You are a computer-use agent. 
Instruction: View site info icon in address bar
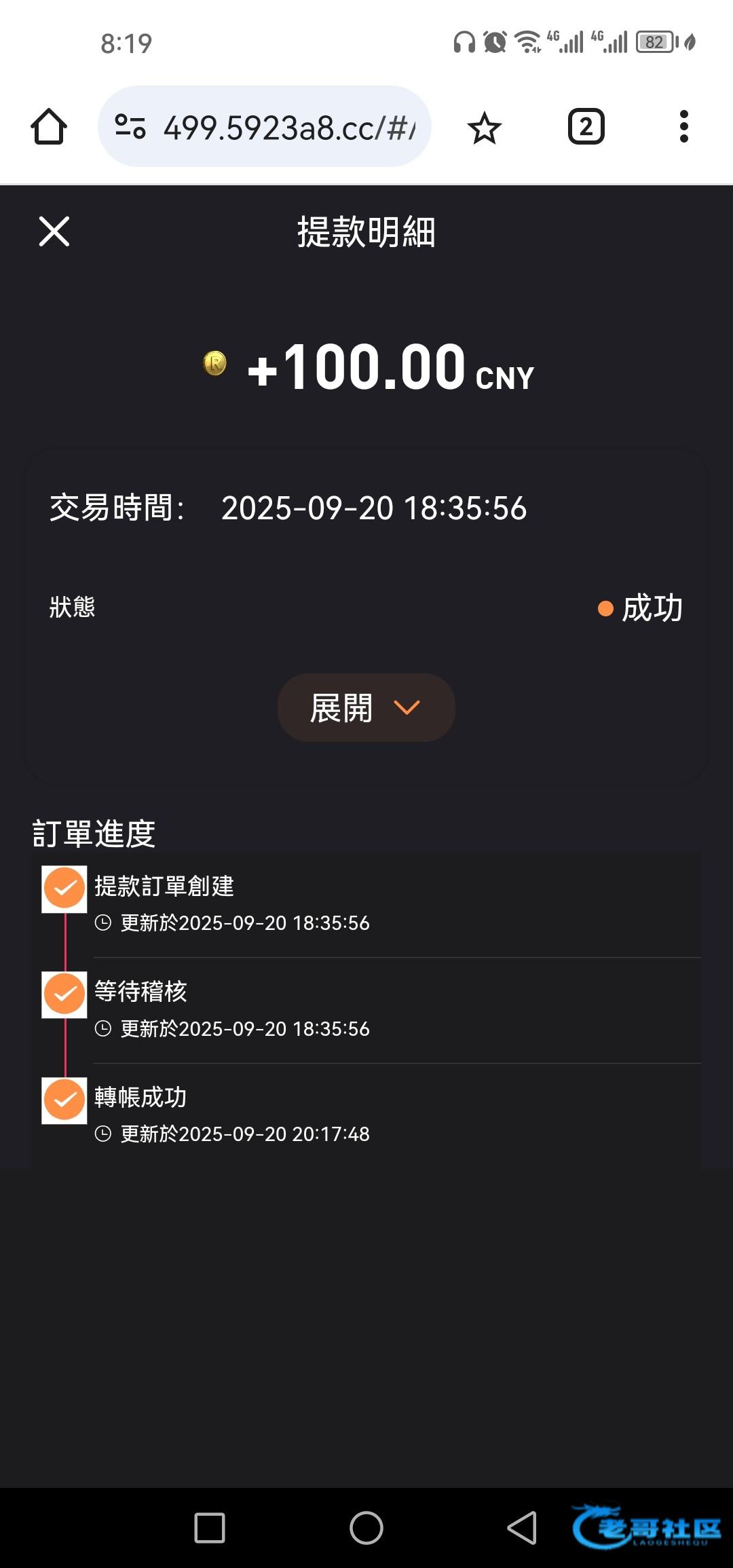(x=130, y=127)
